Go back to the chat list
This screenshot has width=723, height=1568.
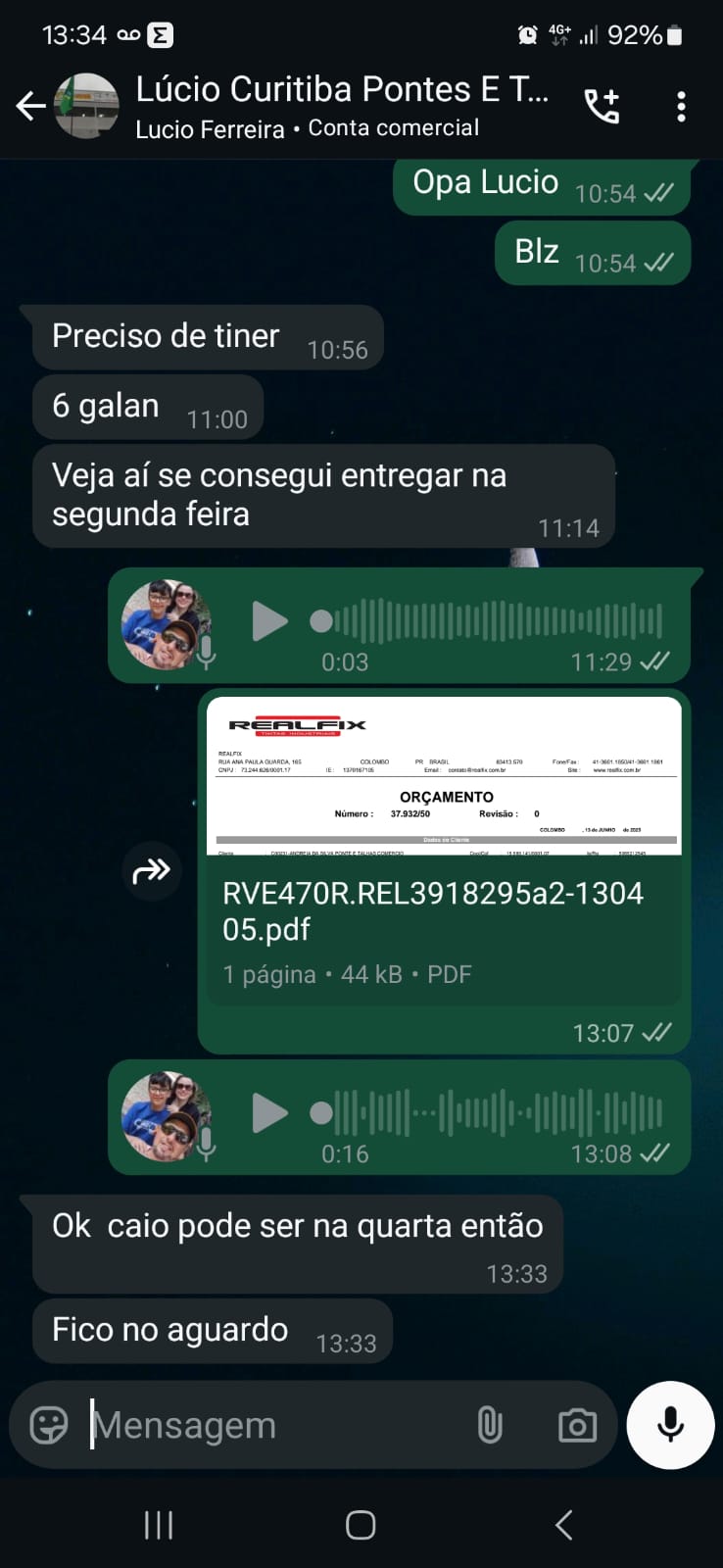(x=30, y=106)
